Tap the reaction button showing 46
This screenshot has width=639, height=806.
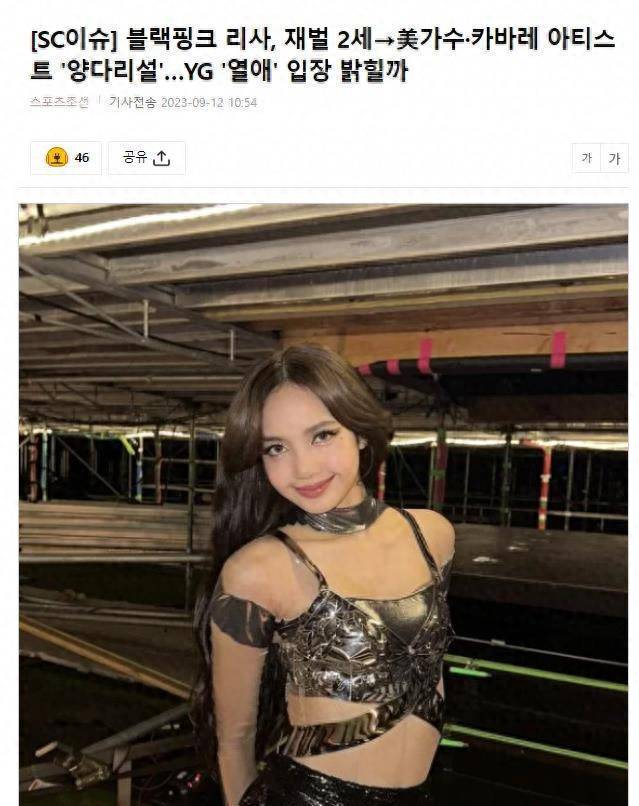pos(66,158)
